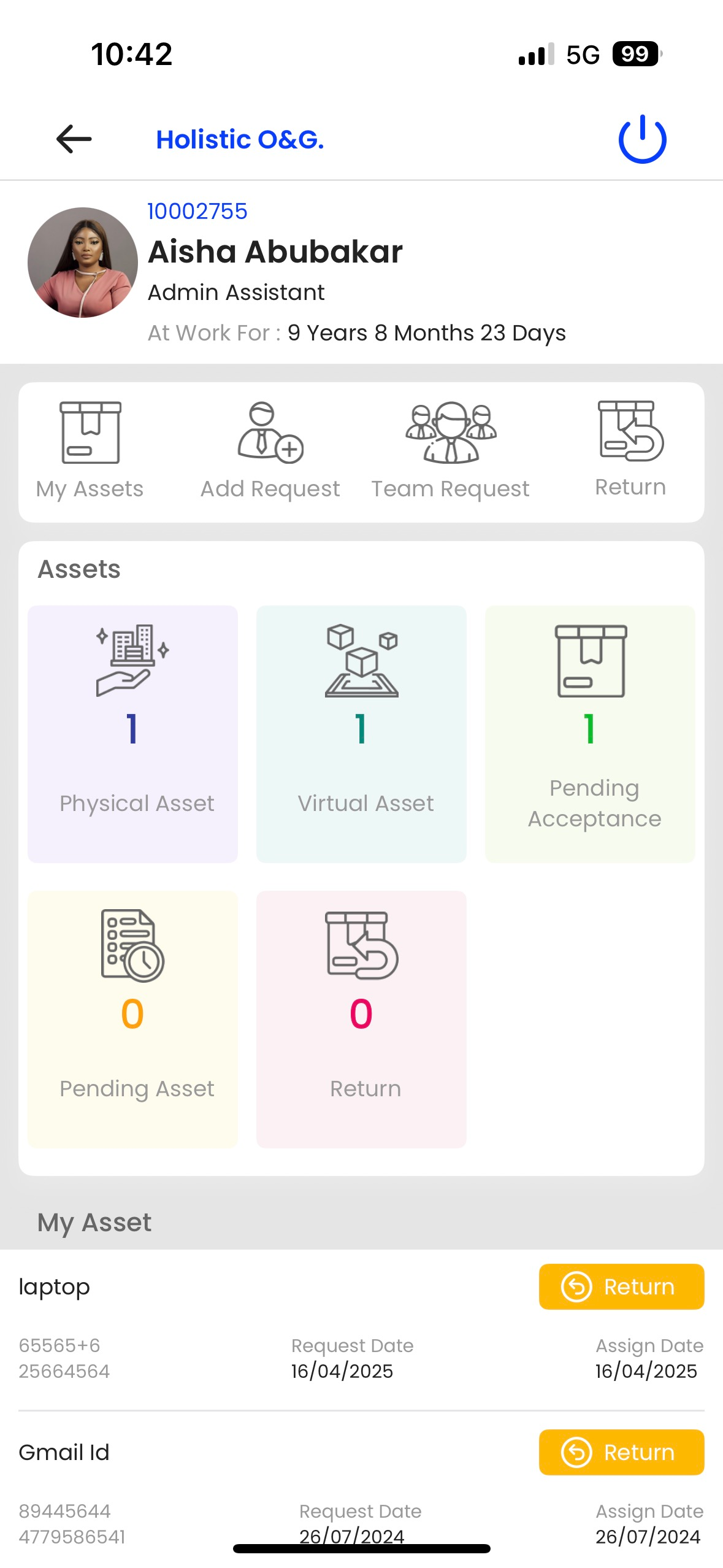Open the Return shortcut in top menu
This screenshot has height=1568, width=723.
point(630,450)
